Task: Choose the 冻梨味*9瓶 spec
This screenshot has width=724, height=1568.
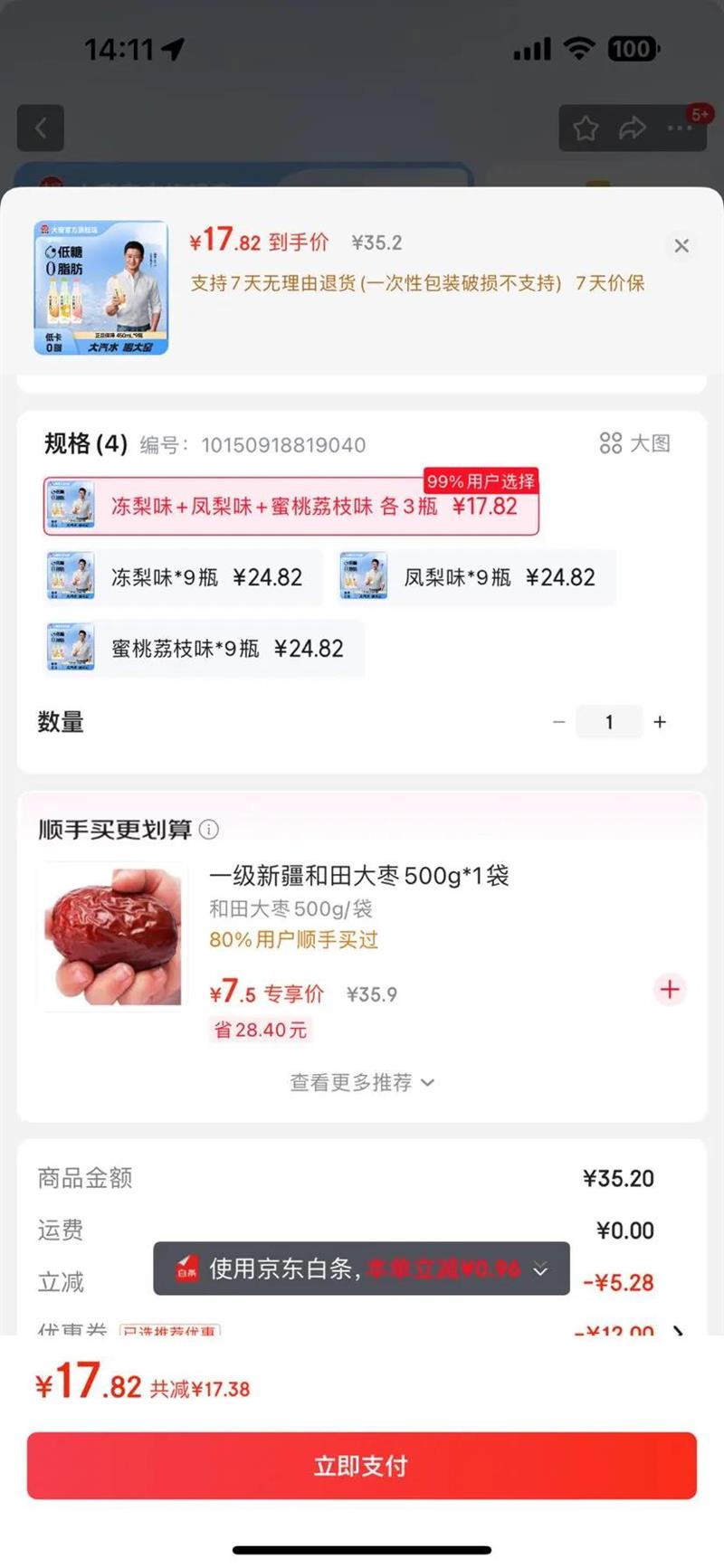Action: click(184, 577)
